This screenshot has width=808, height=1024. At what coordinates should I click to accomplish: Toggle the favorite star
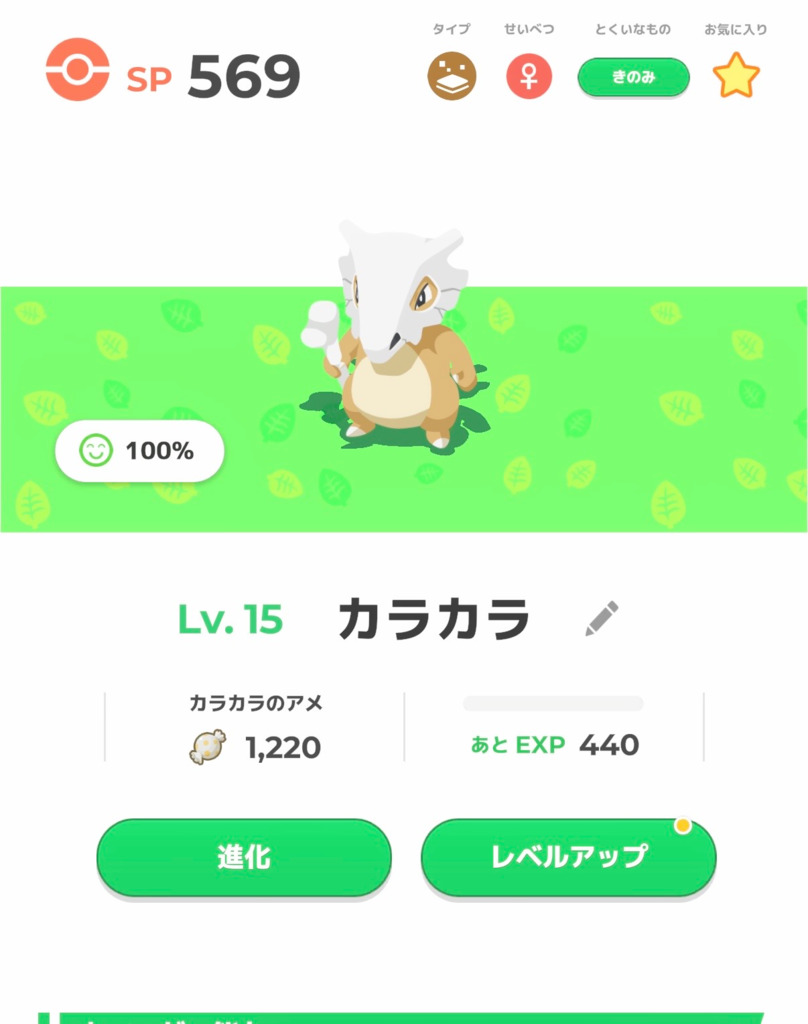tap(736, 76)
